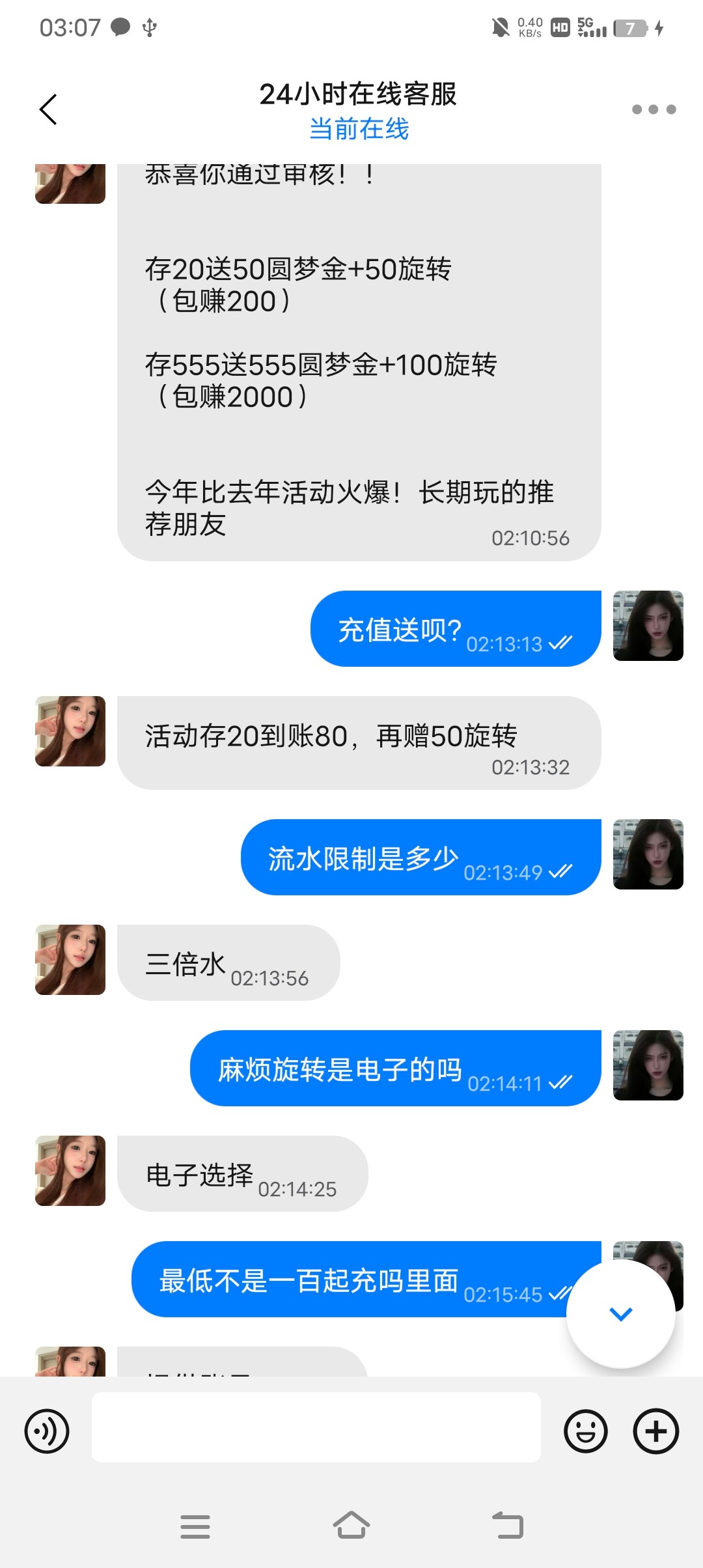
Task: Open the three-dot more options menu
Action: 654,109
